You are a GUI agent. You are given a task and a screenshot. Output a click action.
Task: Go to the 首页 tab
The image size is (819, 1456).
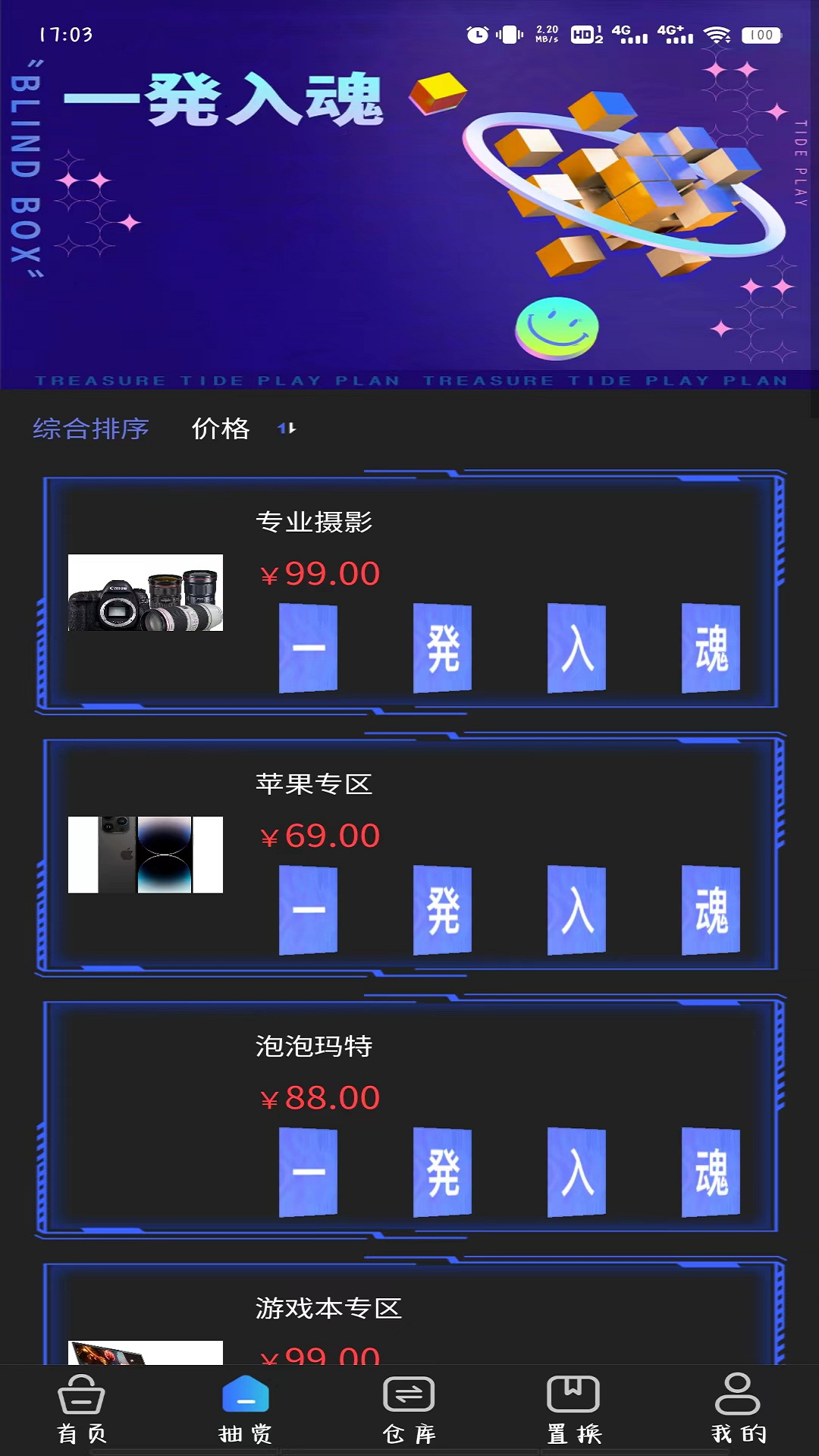click(x=81, y=1410)
